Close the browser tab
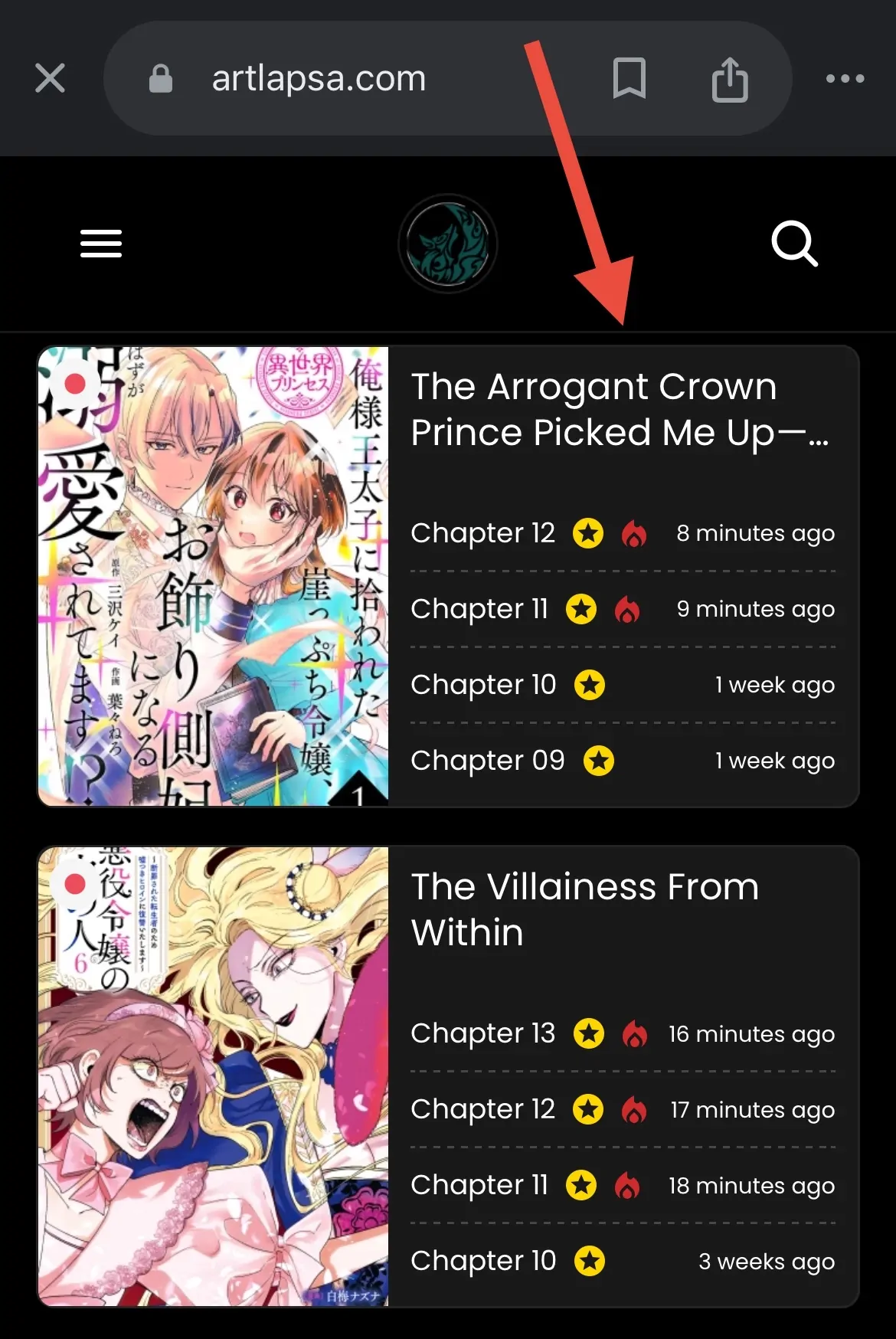Viewport: 896px width, 1339px height. (51, 78)
